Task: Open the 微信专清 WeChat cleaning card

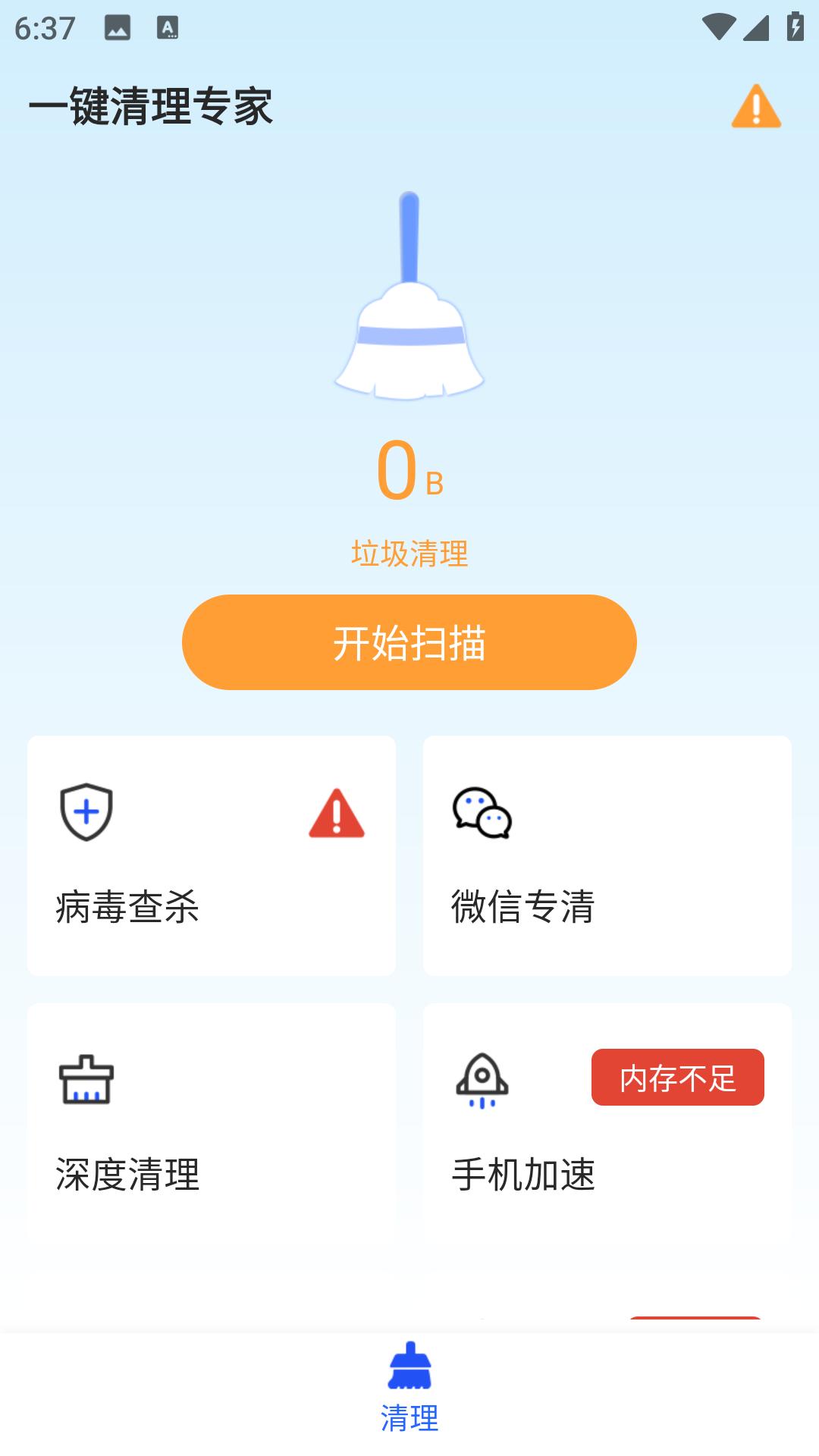Action: point(607,855)
